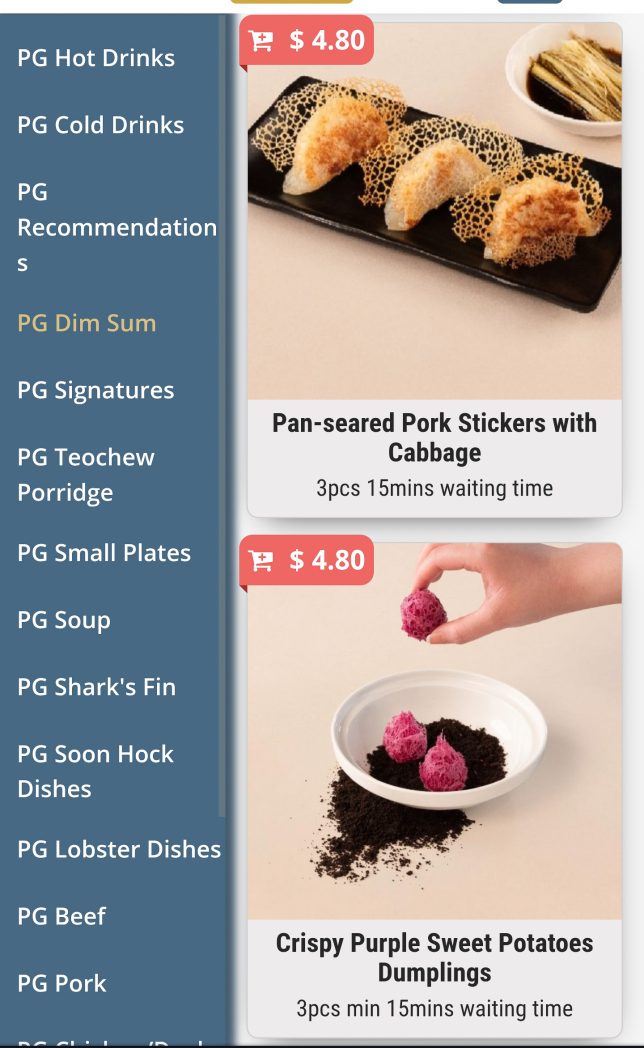
Task: Open the PG Signatures menu
Action: click(x=95, y=390)
